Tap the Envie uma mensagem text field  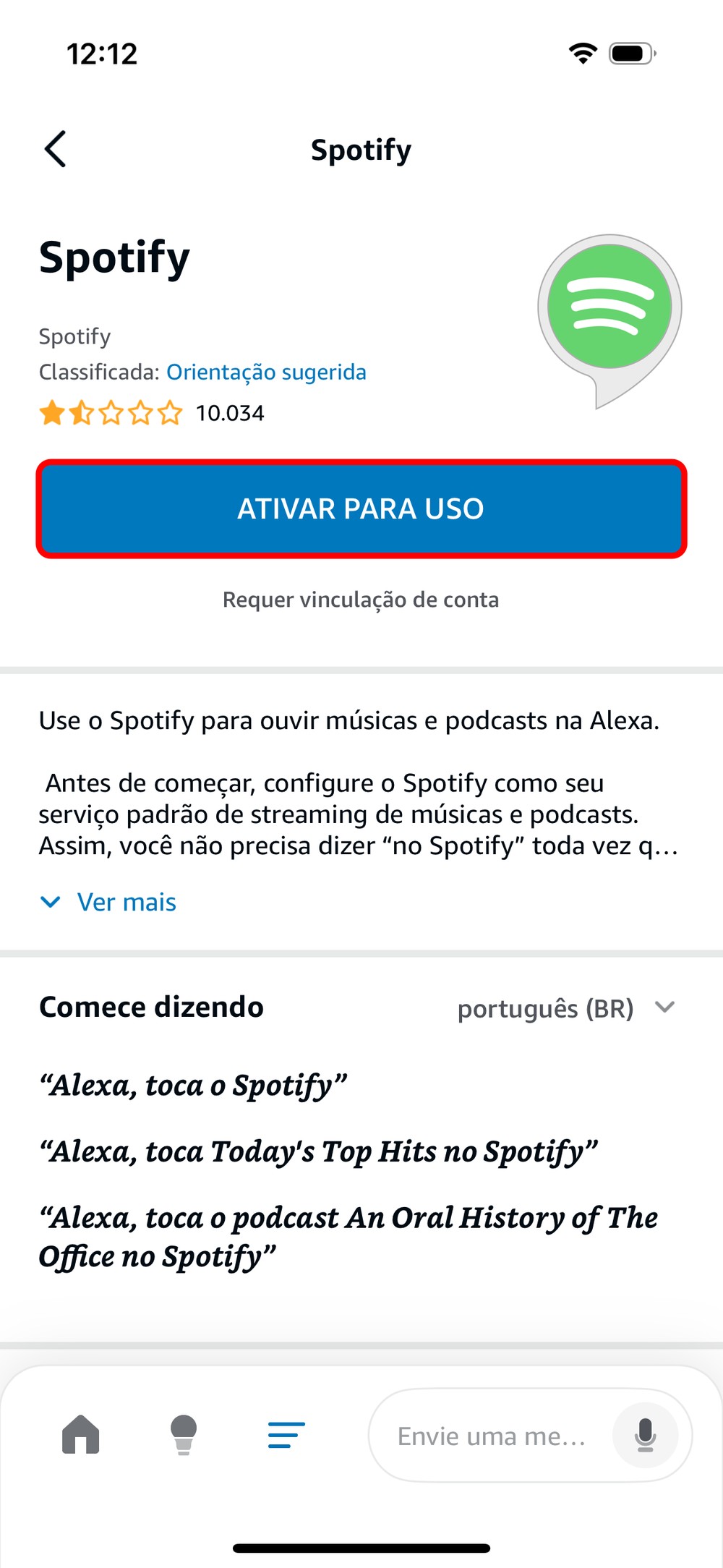pos(492,1436)
